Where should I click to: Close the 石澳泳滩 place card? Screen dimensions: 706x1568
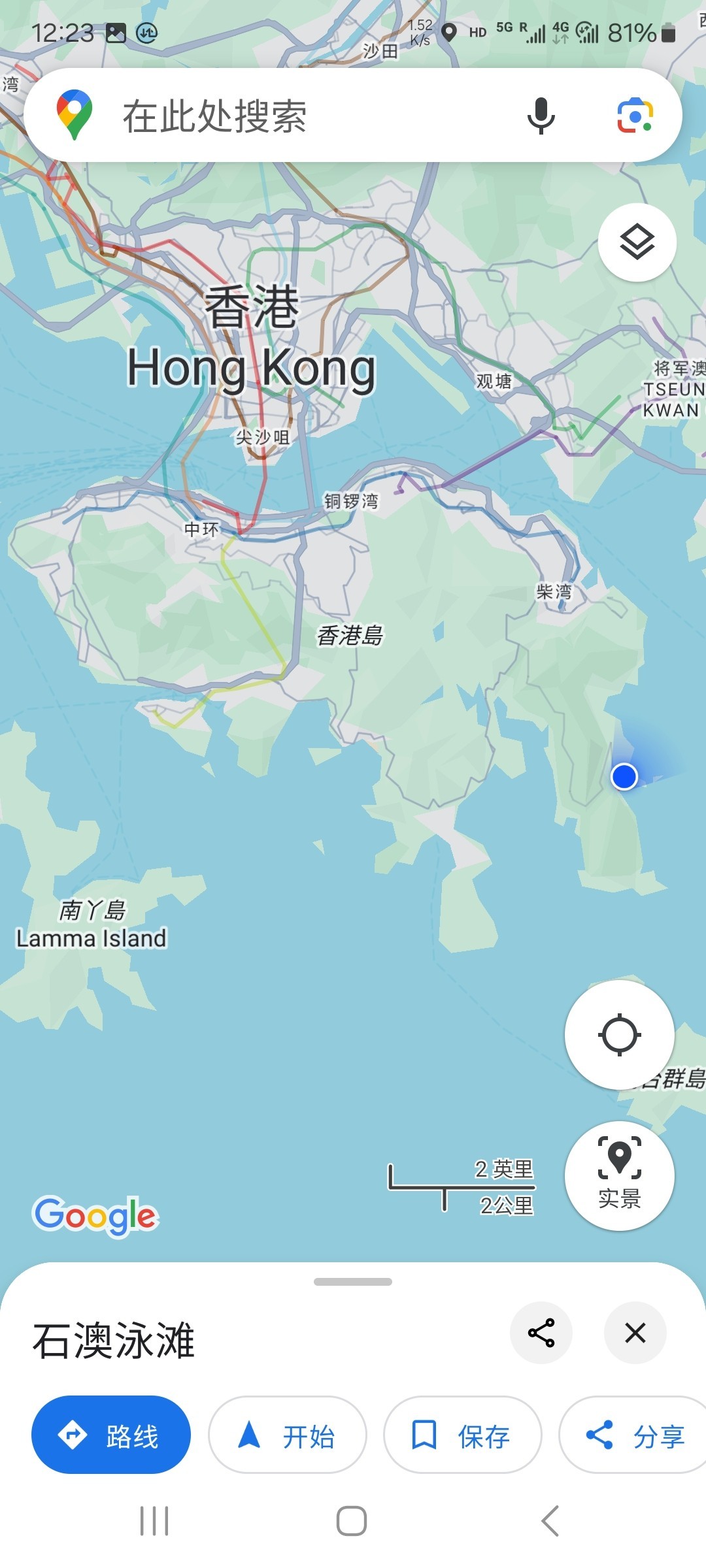point(635,1333)
